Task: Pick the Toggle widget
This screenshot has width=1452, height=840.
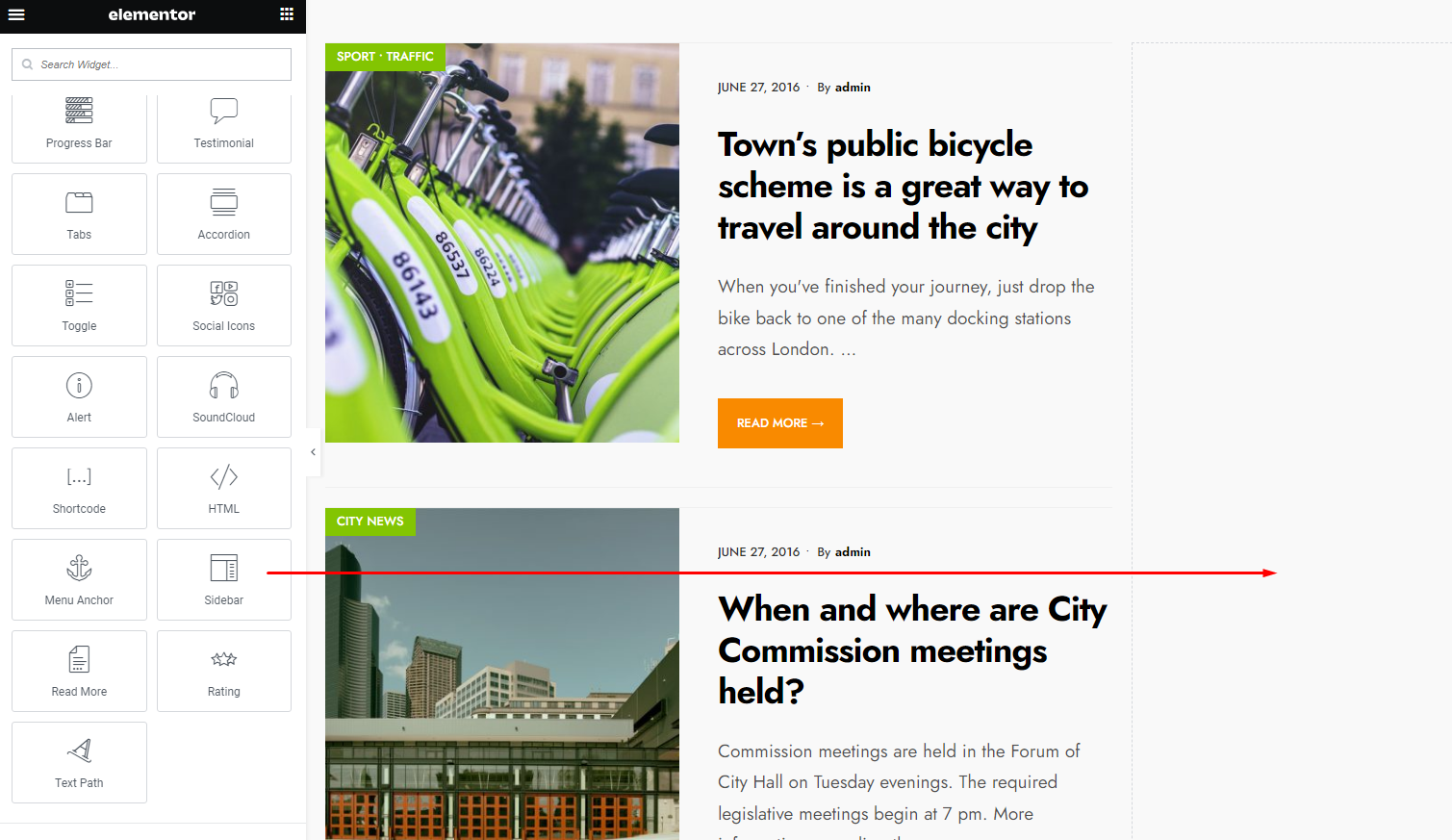Action: tap(79, 305)
